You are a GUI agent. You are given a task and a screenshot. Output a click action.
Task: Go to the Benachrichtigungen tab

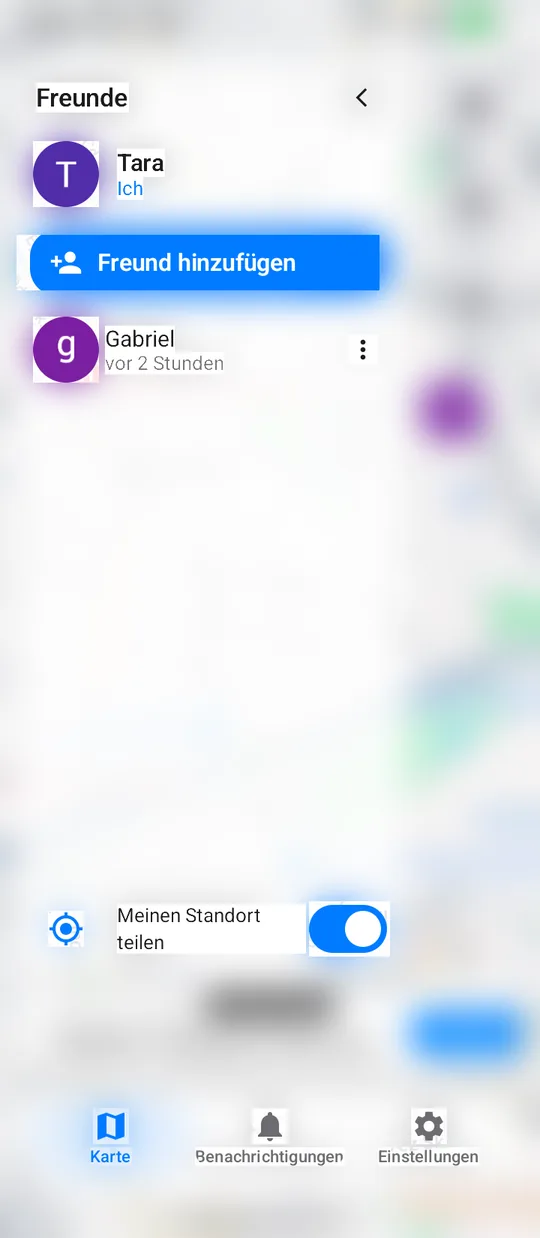pyautogui.click(x=270, y=1137)
